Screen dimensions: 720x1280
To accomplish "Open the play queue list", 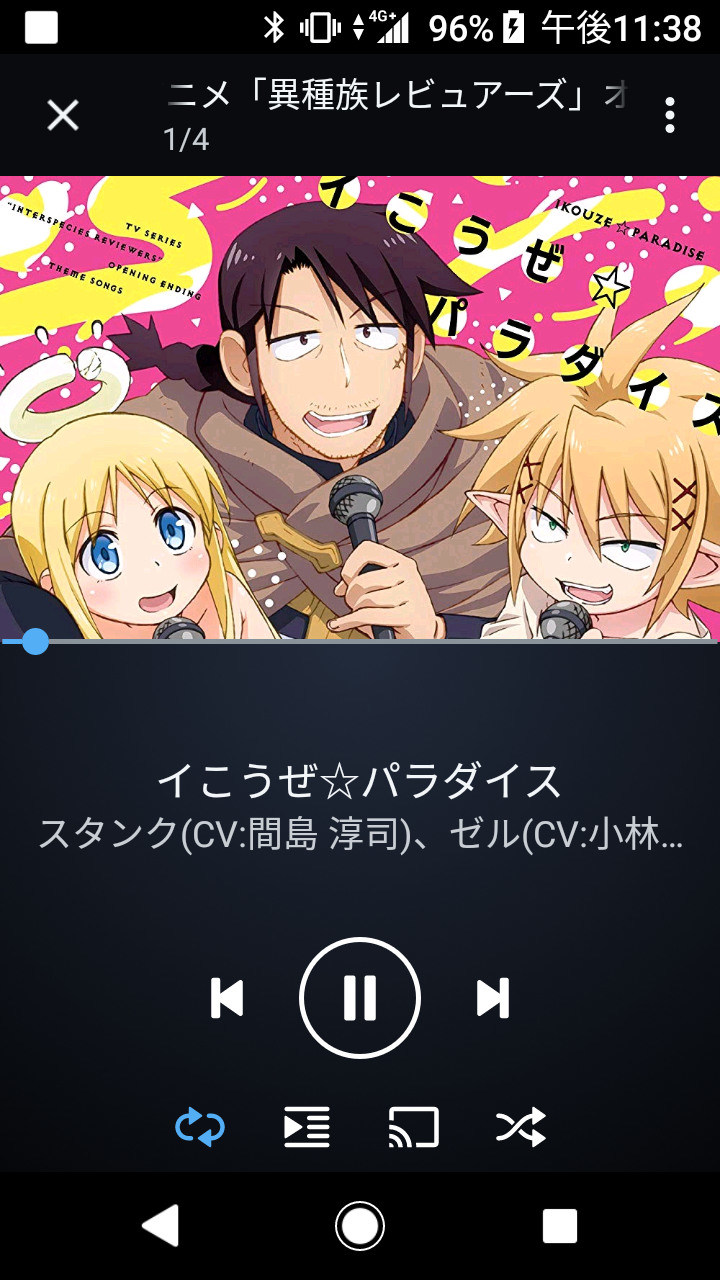I will click(307, 1128).
